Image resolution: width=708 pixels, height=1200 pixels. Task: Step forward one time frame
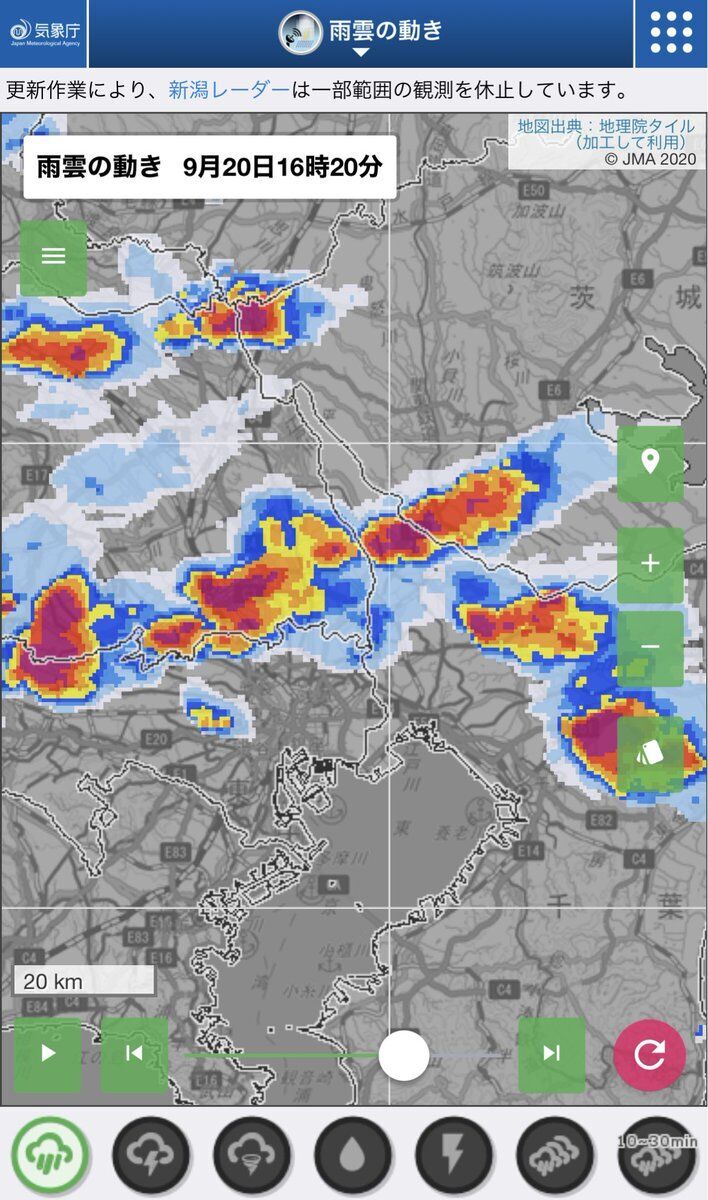tap(551, 1054)
